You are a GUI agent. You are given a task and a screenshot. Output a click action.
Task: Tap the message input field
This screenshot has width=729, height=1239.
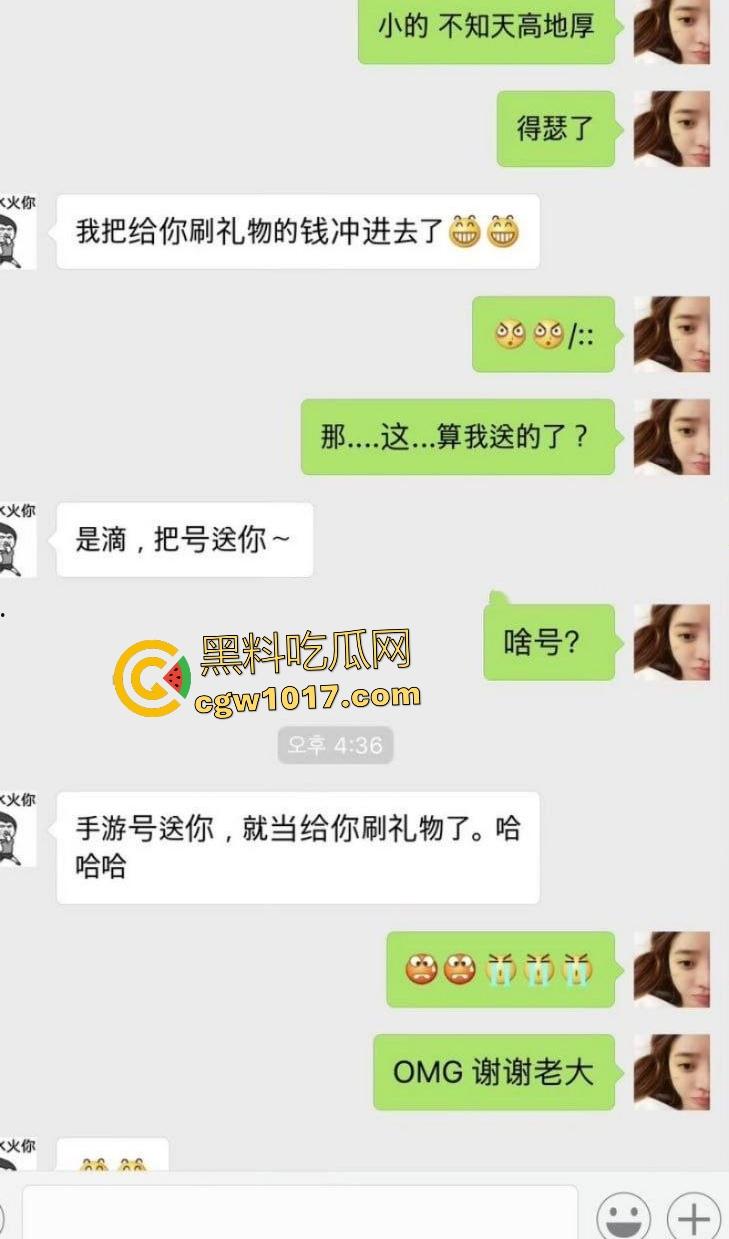[300, 1214]
